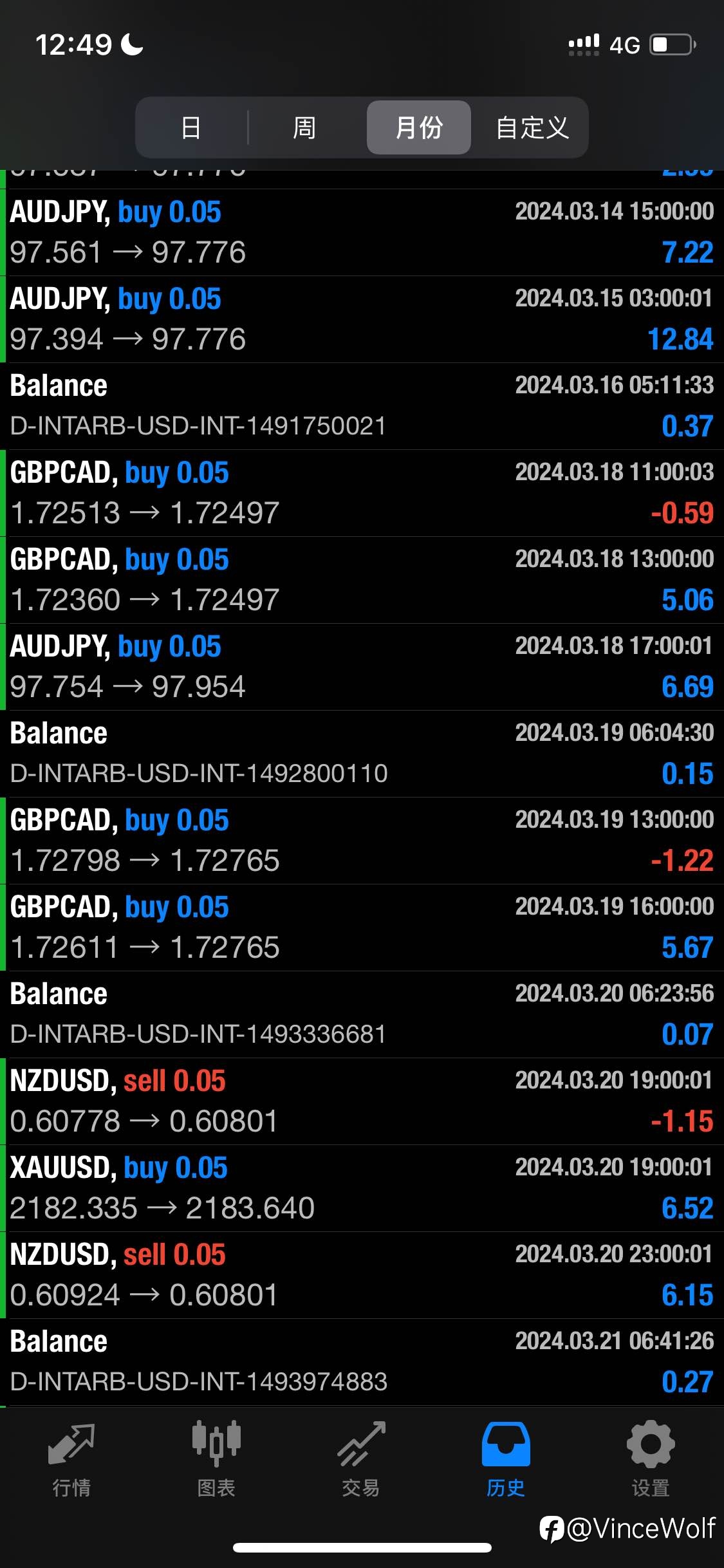724x1568 pixels.
Task: Open Balance entry D-INTARB-USD-INT-1491750021
Action: click(362, 406)
